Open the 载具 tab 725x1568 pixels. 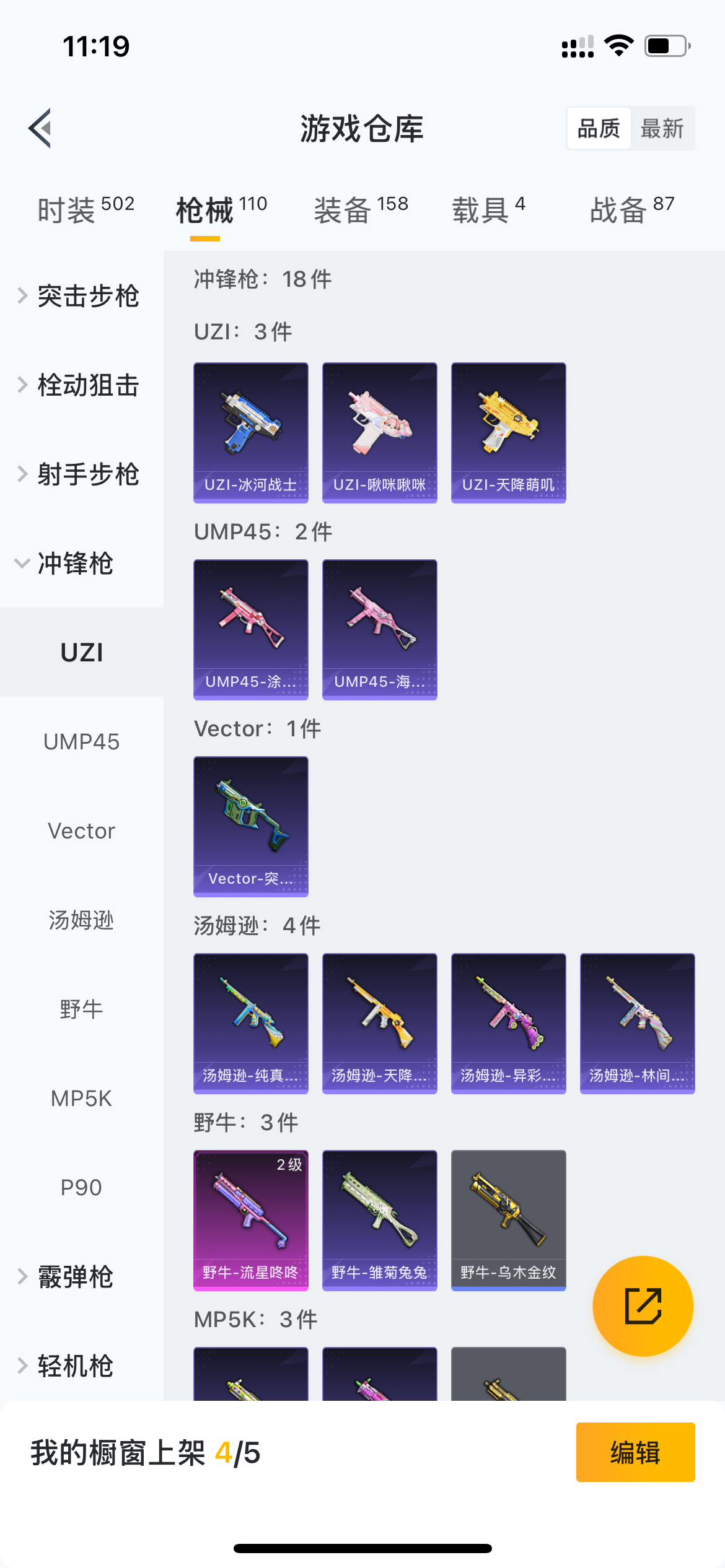tap(489, 209)
